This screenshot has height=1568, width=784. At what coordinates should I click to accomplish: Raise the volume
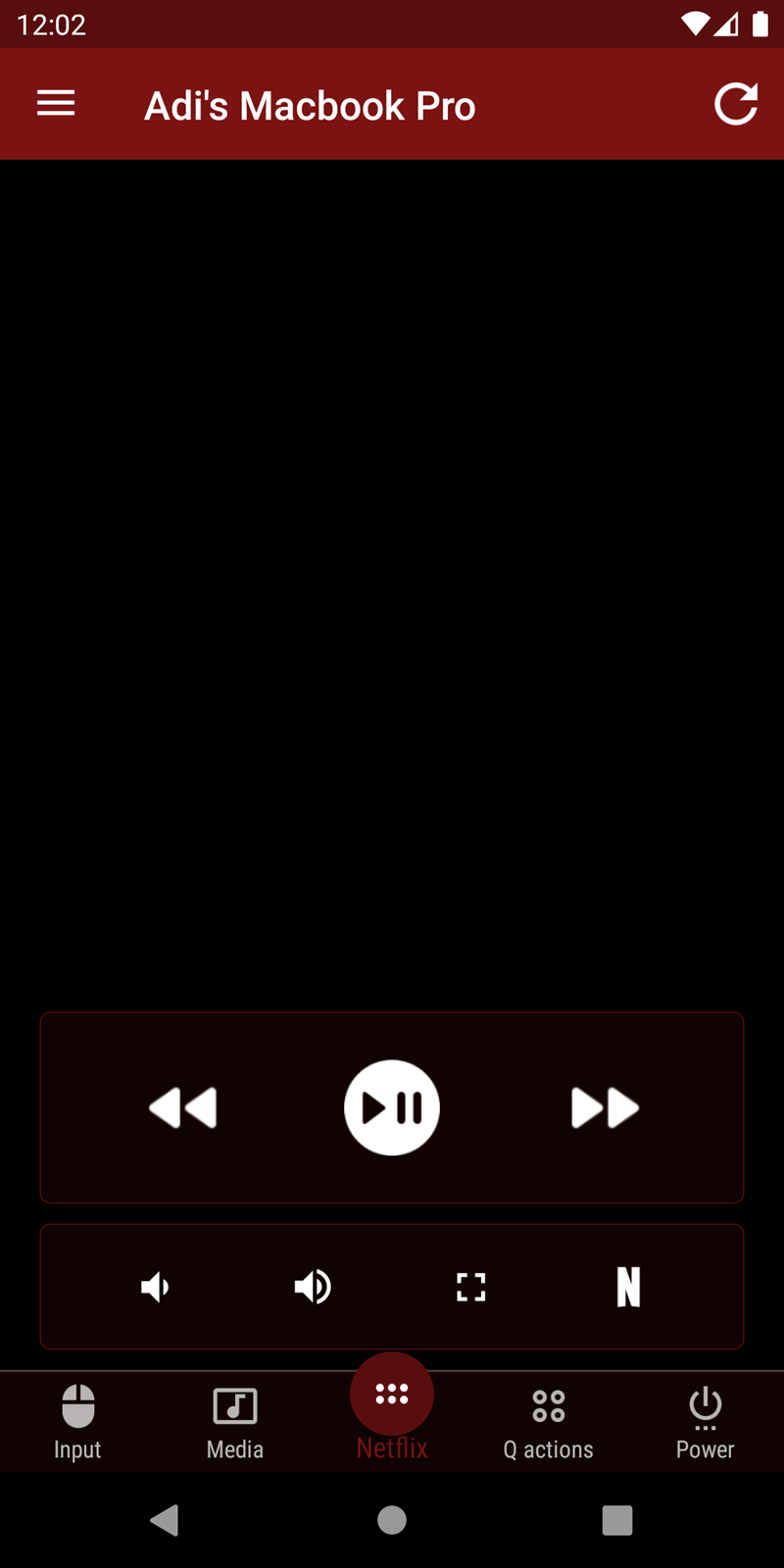(x=313, y=1287)
